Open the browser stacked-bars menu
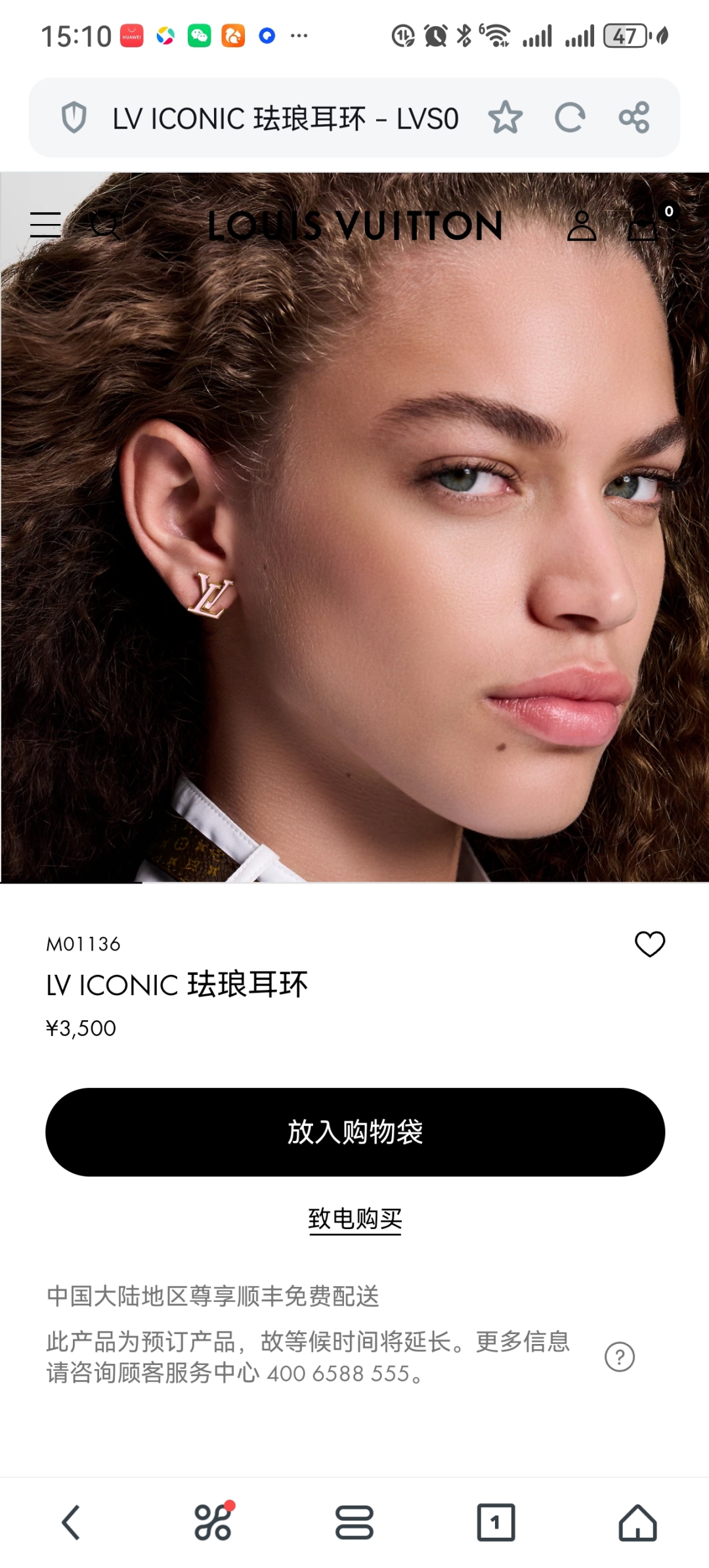The width and height of the screenshot is (709, 1568). pos(354,1523)
